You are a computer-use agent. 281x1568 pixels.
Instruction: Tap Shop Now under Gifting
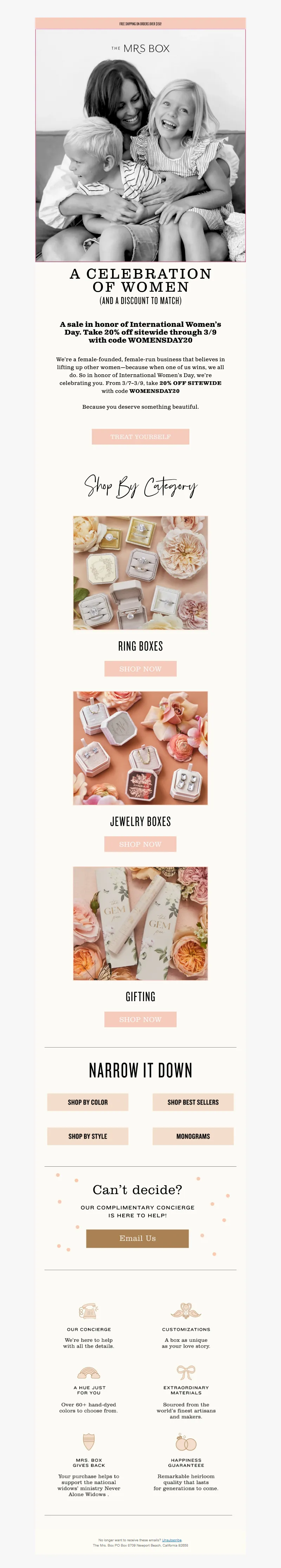click(140, 1019)
